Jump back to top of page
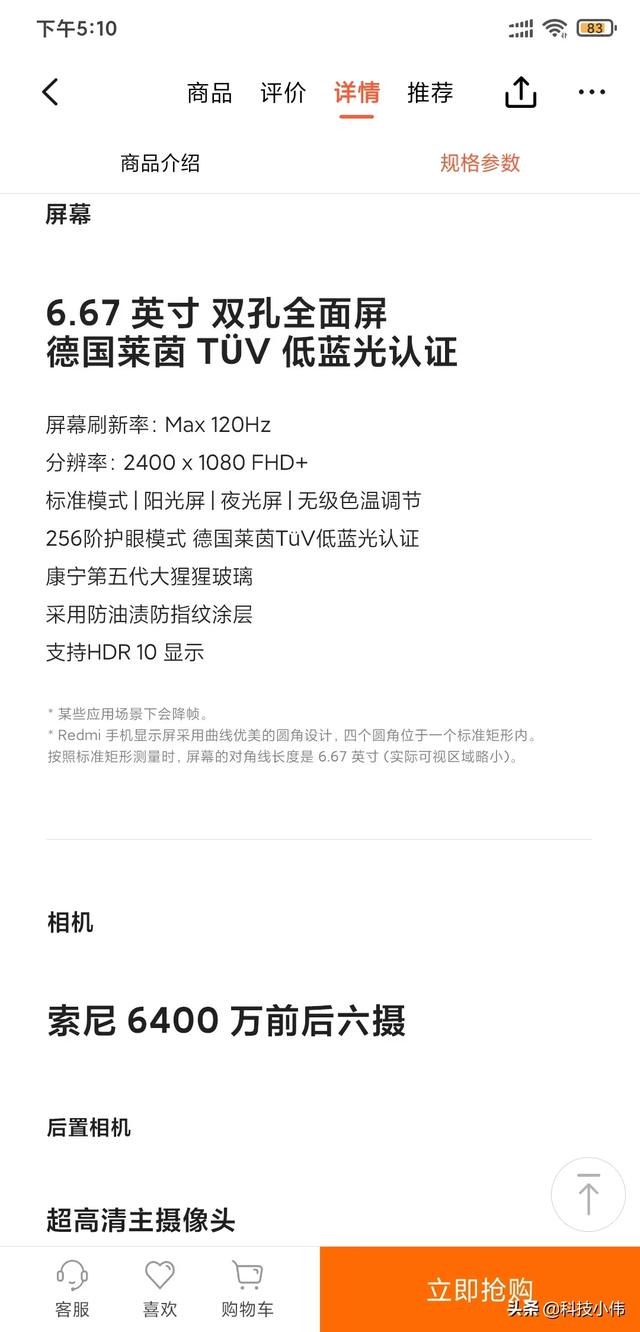This screenshot has height=1332, width=640. click(588, 1195)
